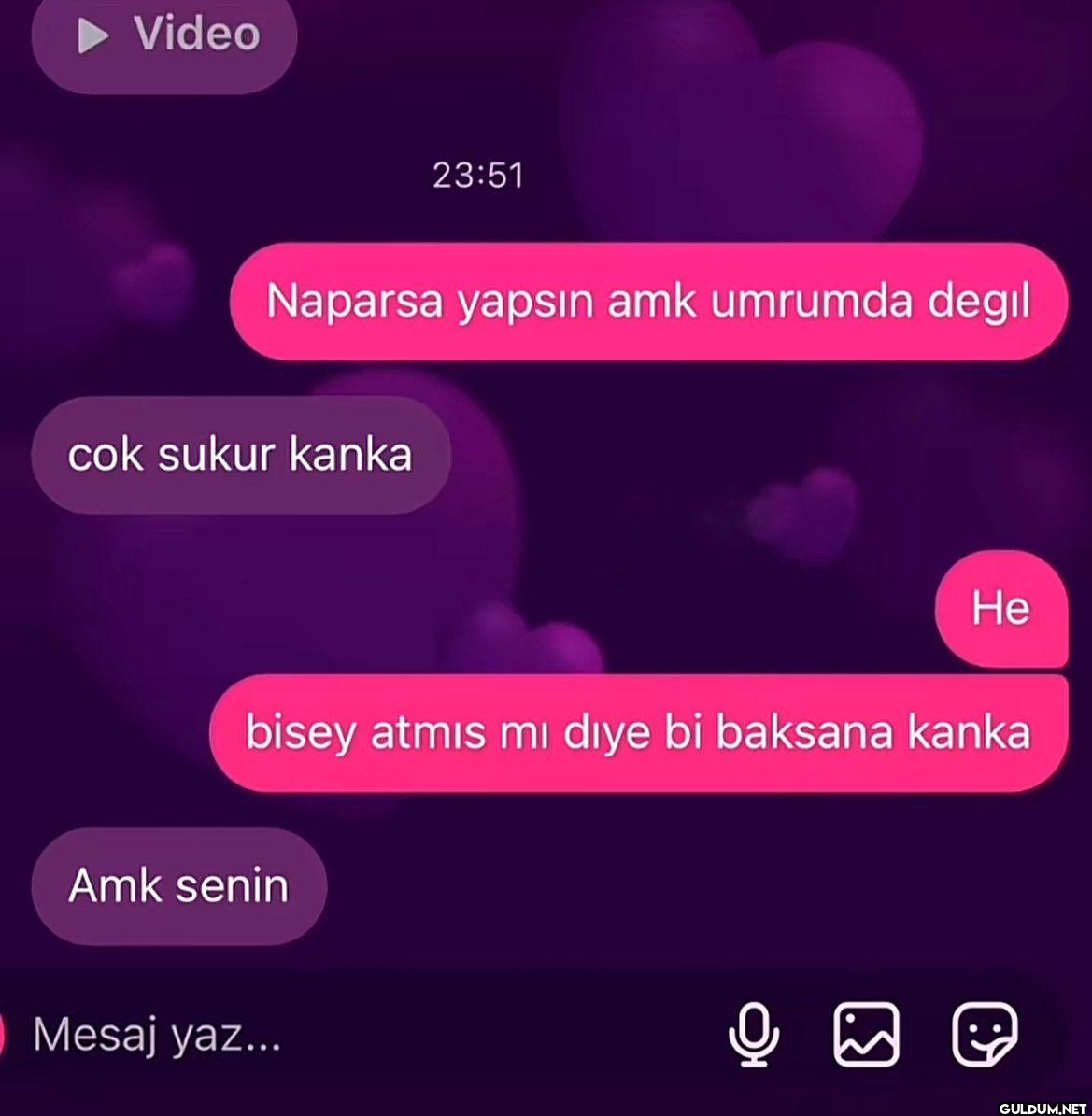Select the 'cok sukur kanka' message bubble
The height and width of the screenshot is (1116, 1092).
[239, 454]
